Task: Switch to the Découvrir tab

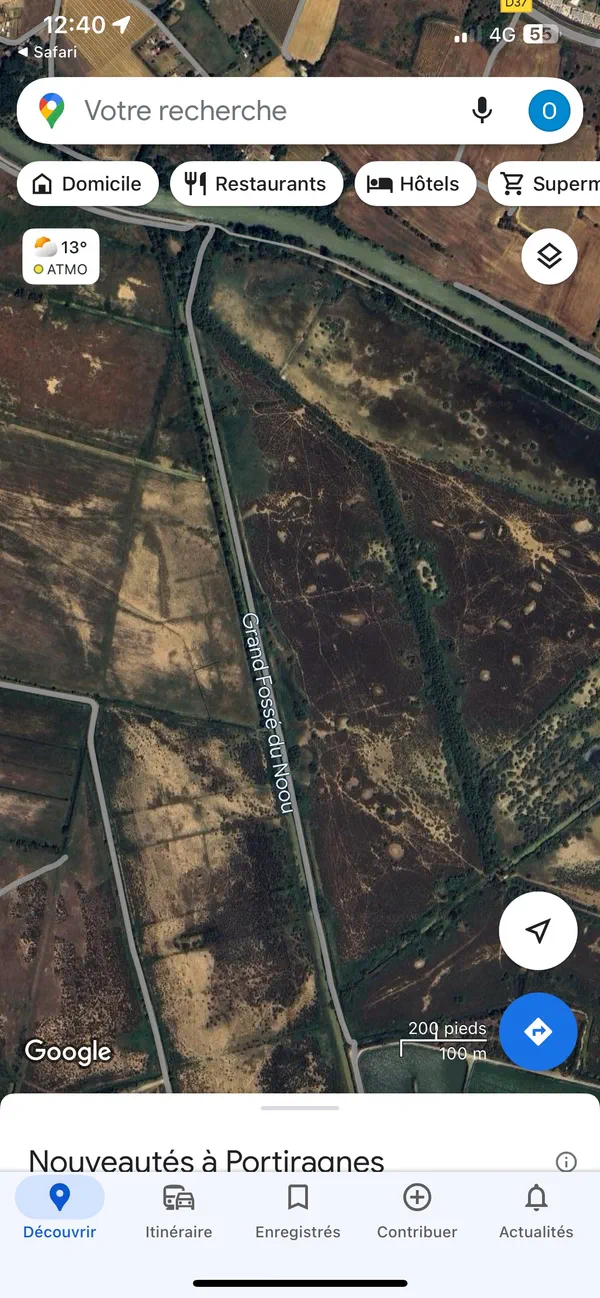Action: 59,1211
